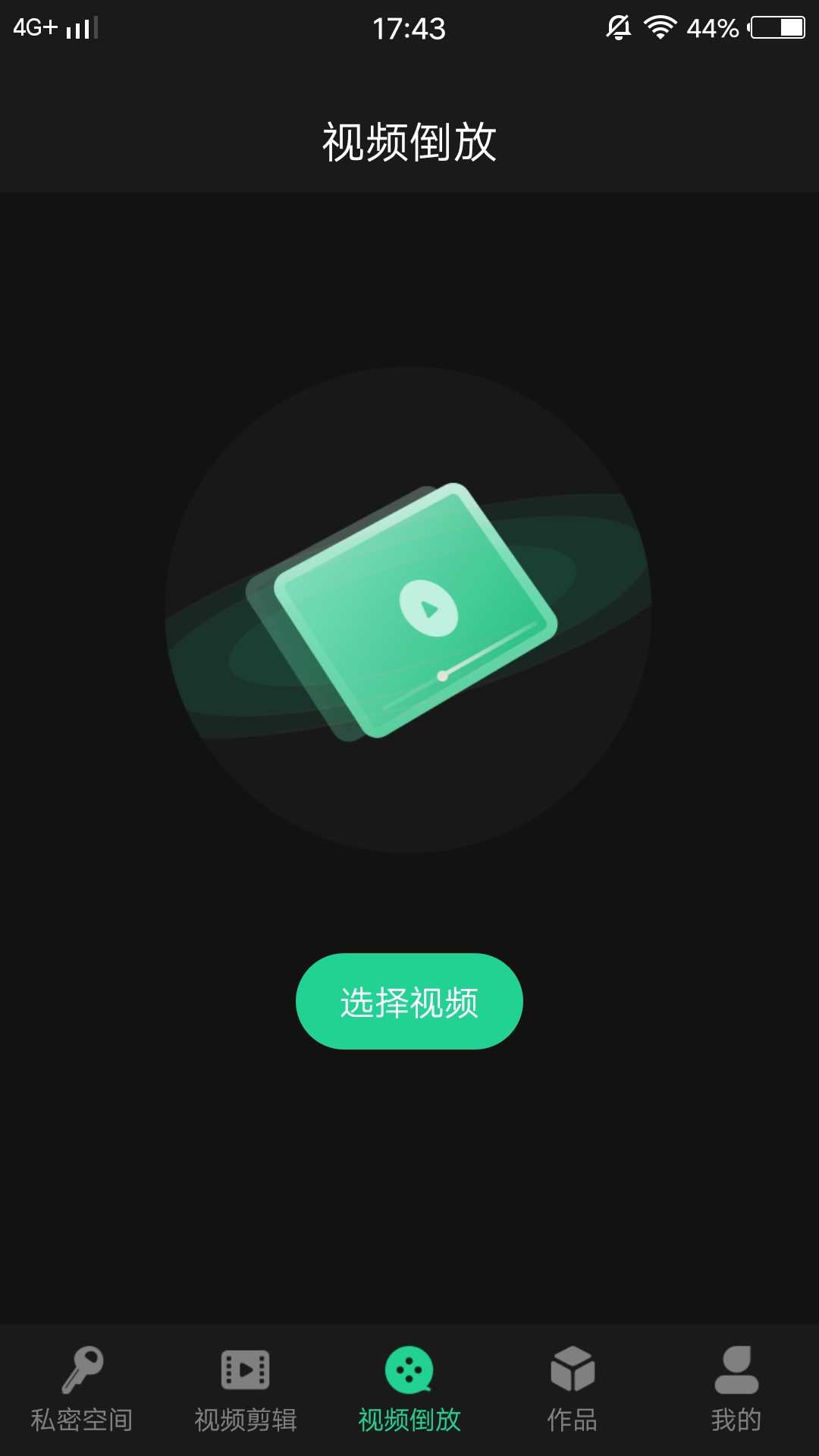Viewport: 819px width, 1456px height.
Task: Open the 我的 profile tab
Action: pyautogui.click(x=736, y=1389)
